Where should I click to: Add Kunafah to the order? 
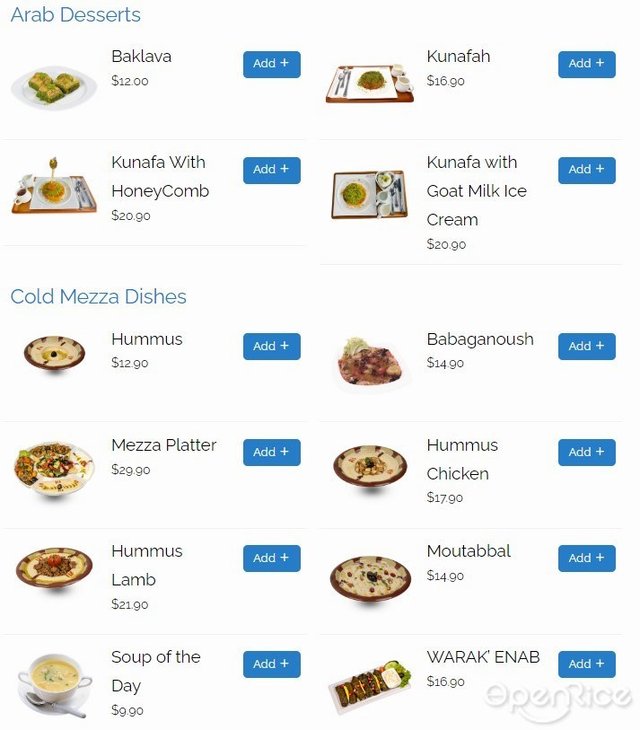(586, 64)
